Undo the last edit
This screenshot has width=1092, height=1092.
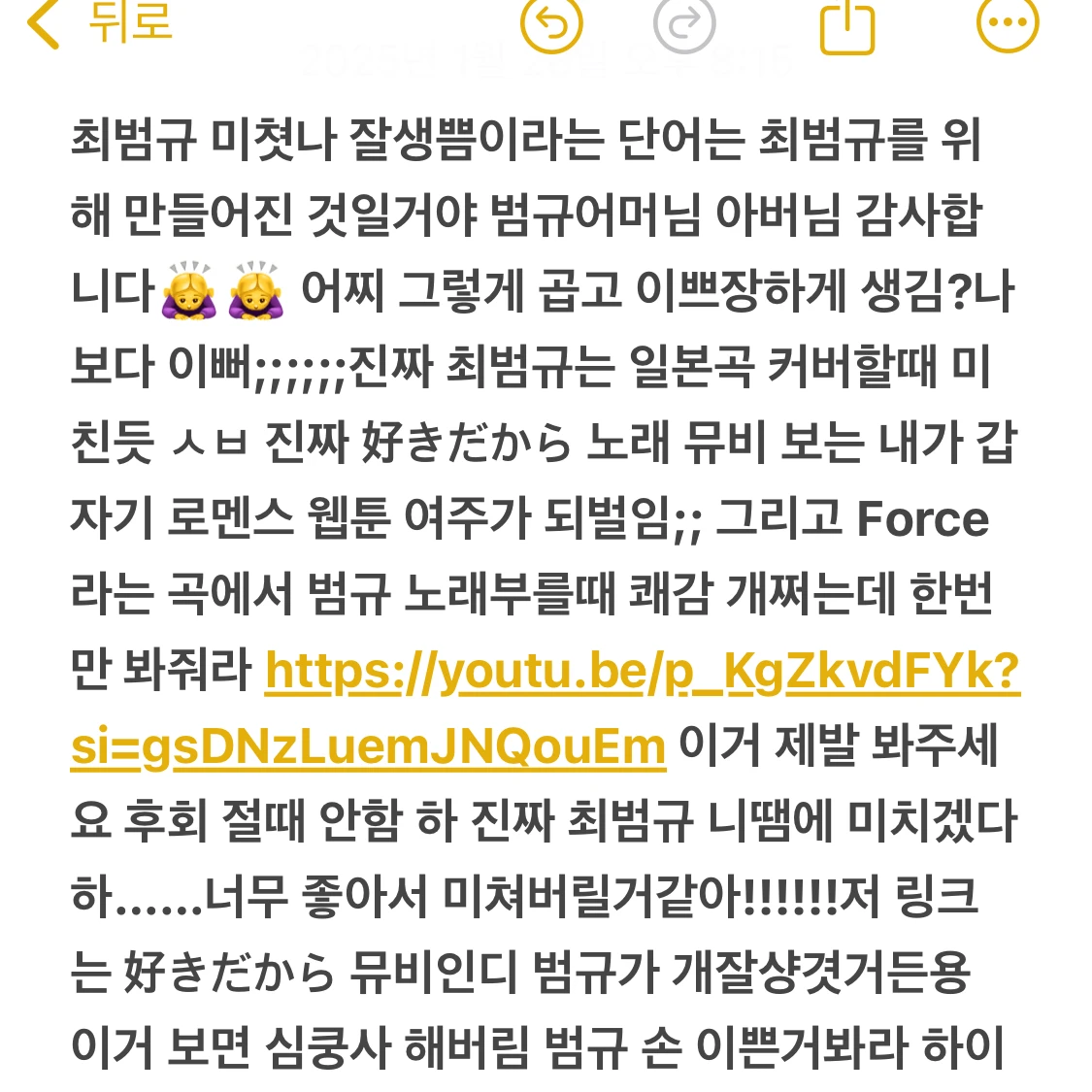point(551,23)
